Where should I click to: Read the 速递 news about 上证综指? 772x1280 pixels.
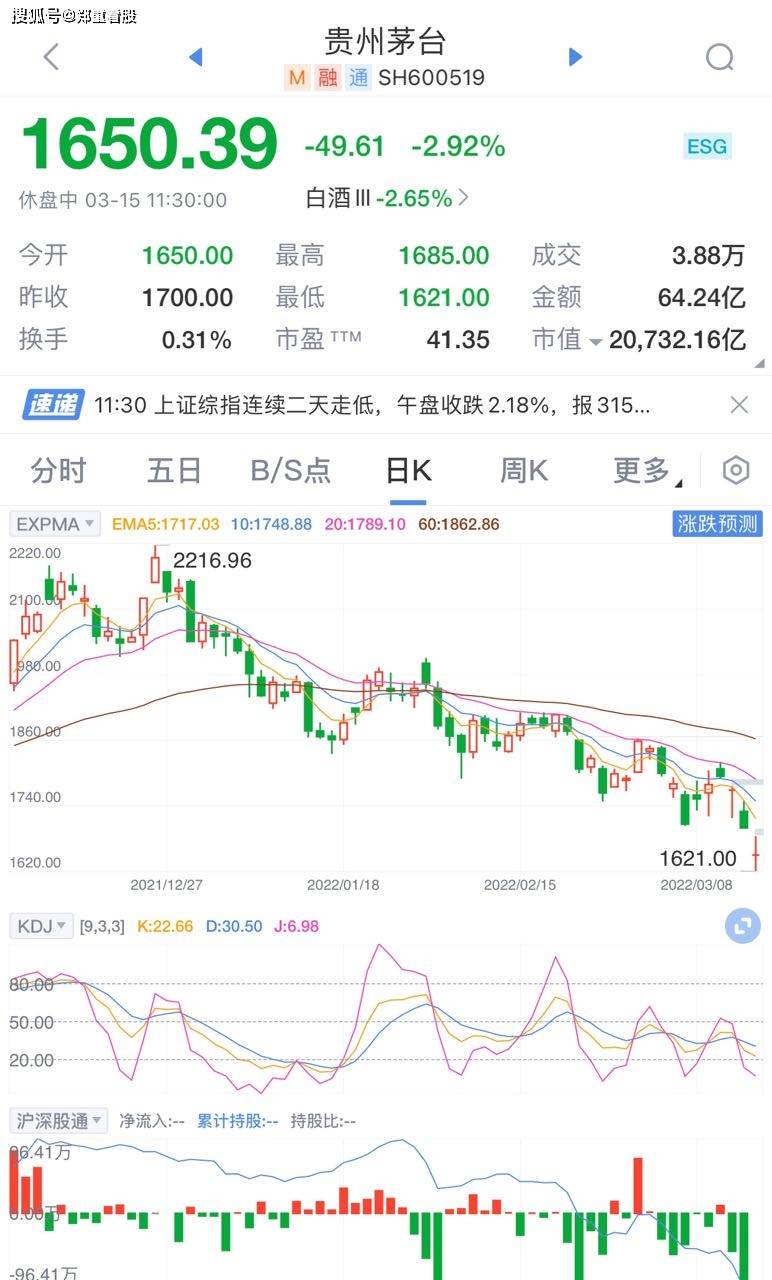(x=372, y=405)
